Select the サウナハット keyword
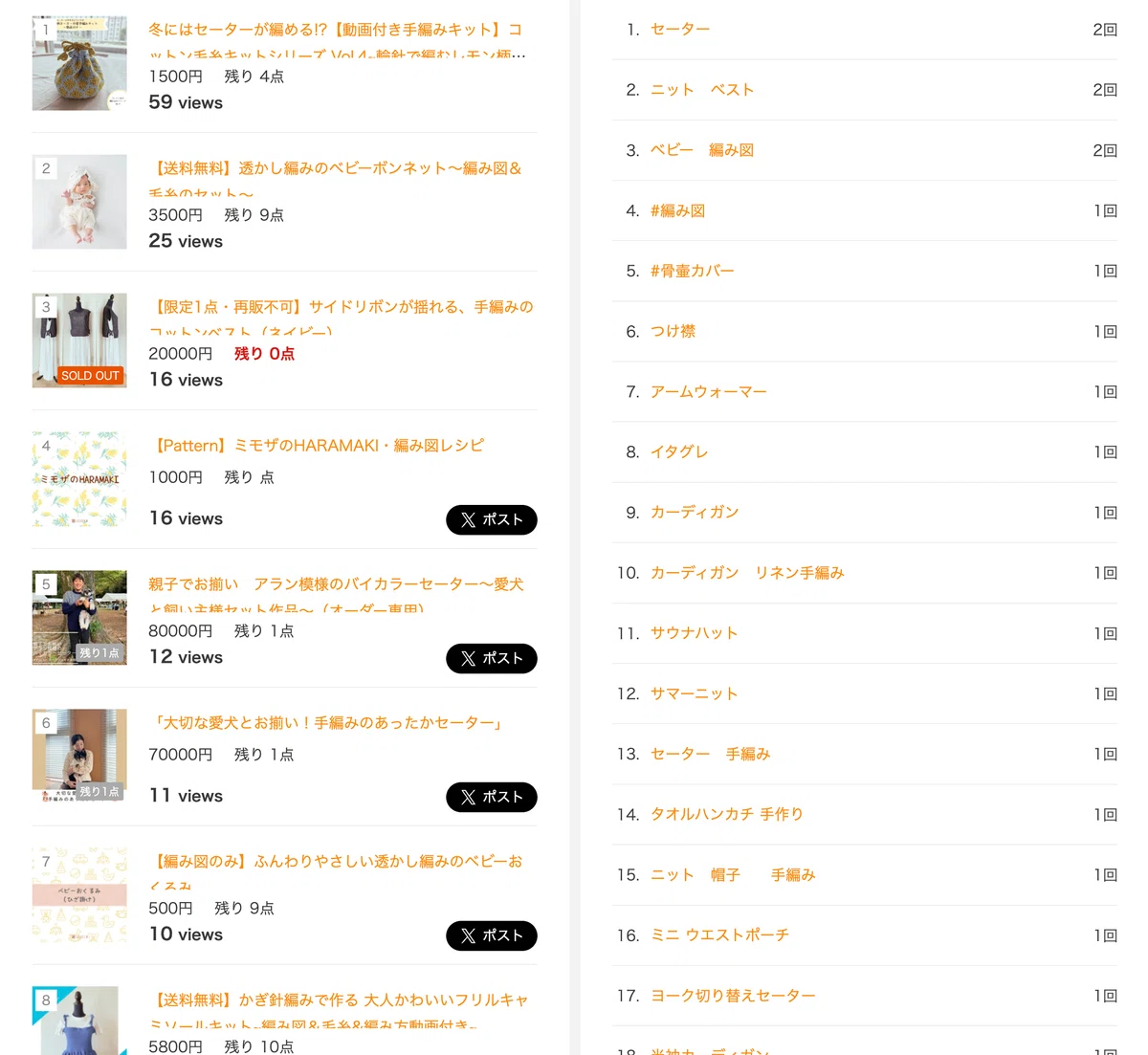The width and height of the screenshot is (1148, 1055). pyautogui.click(x=695, y=633)
